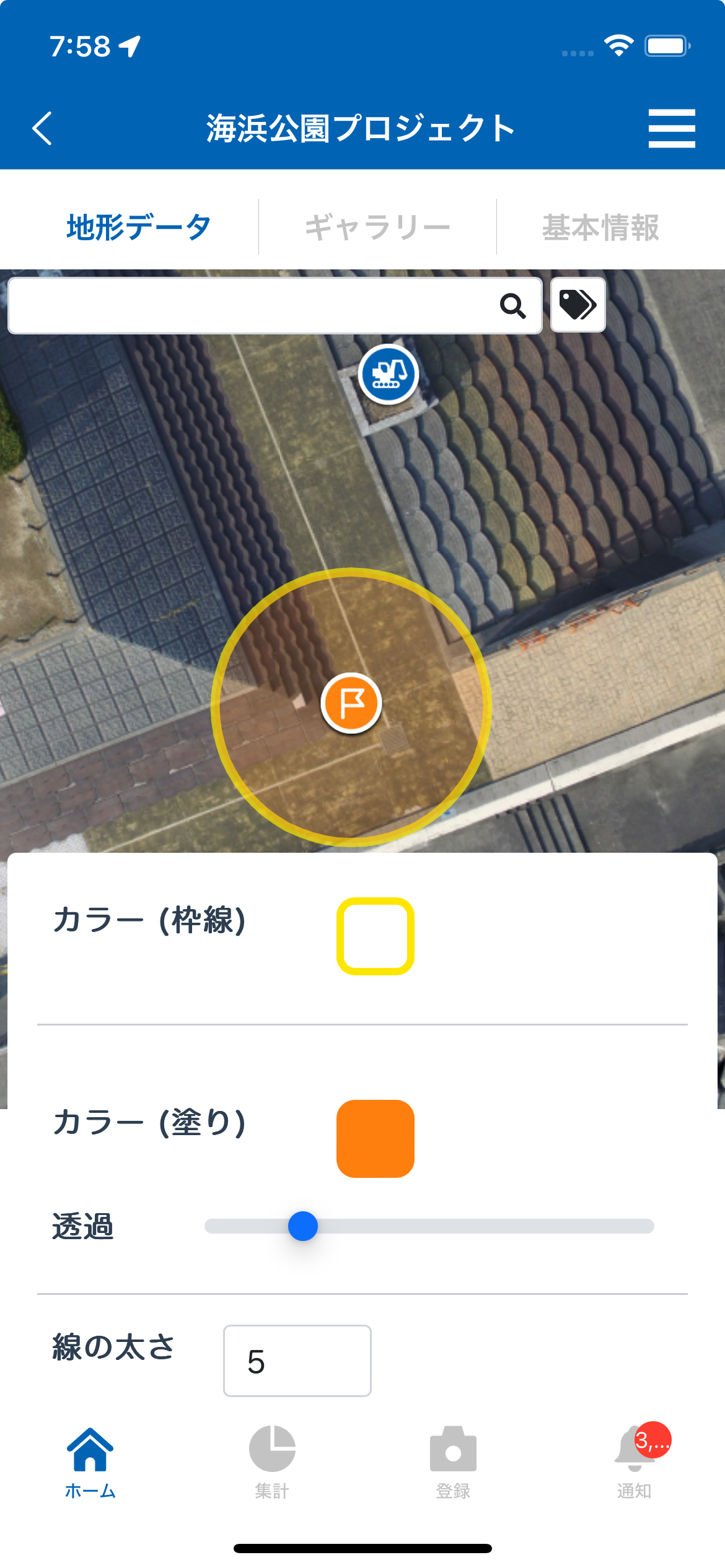This screenshot has width=725, height=1568.
Task: Open the 集計 tab
Action: [x=272, y=1461]
